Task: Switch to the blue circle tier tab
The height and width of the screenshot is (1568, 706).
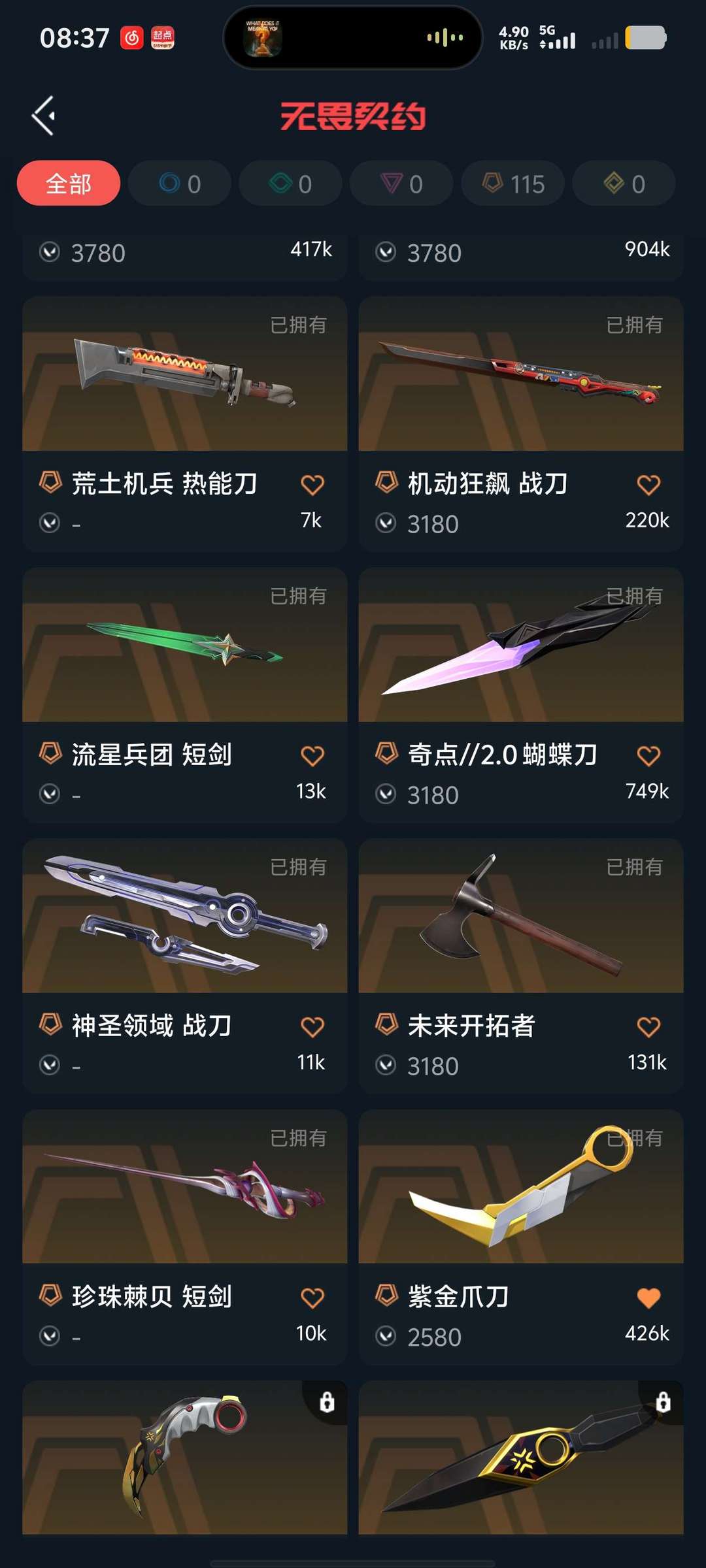Action: click(180, 184)
